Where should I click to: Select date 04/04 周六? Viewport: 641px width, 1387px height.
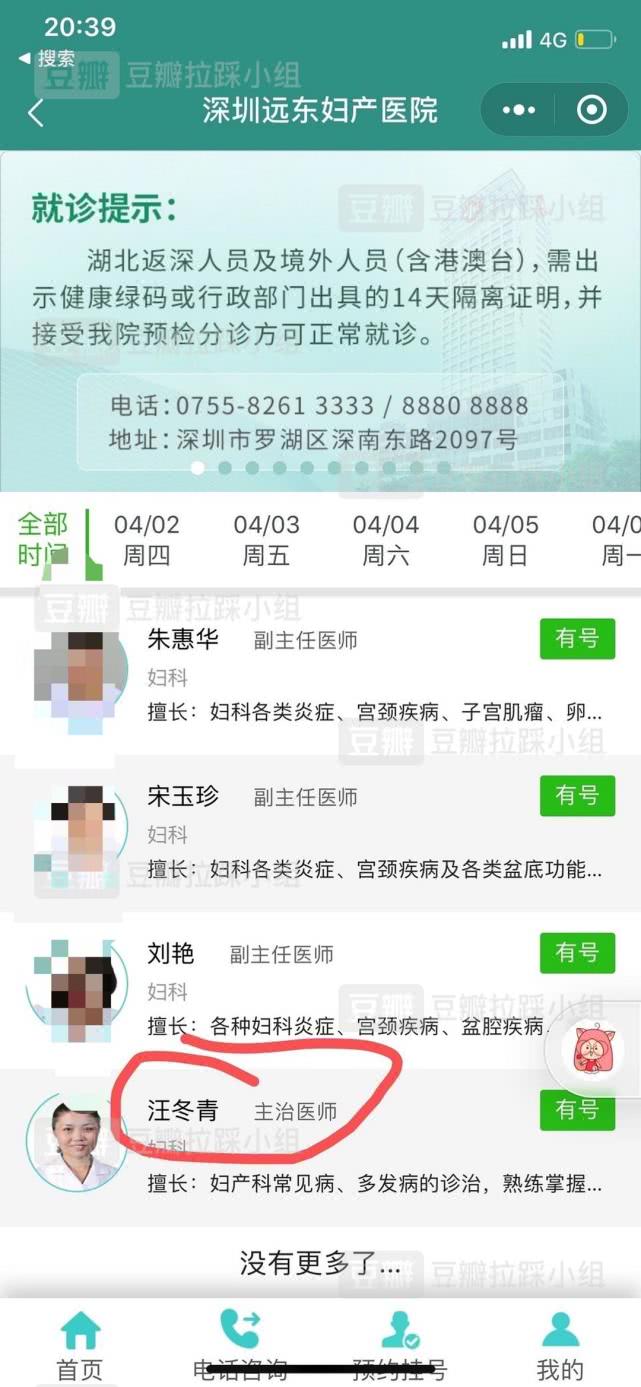coord(385,539)
